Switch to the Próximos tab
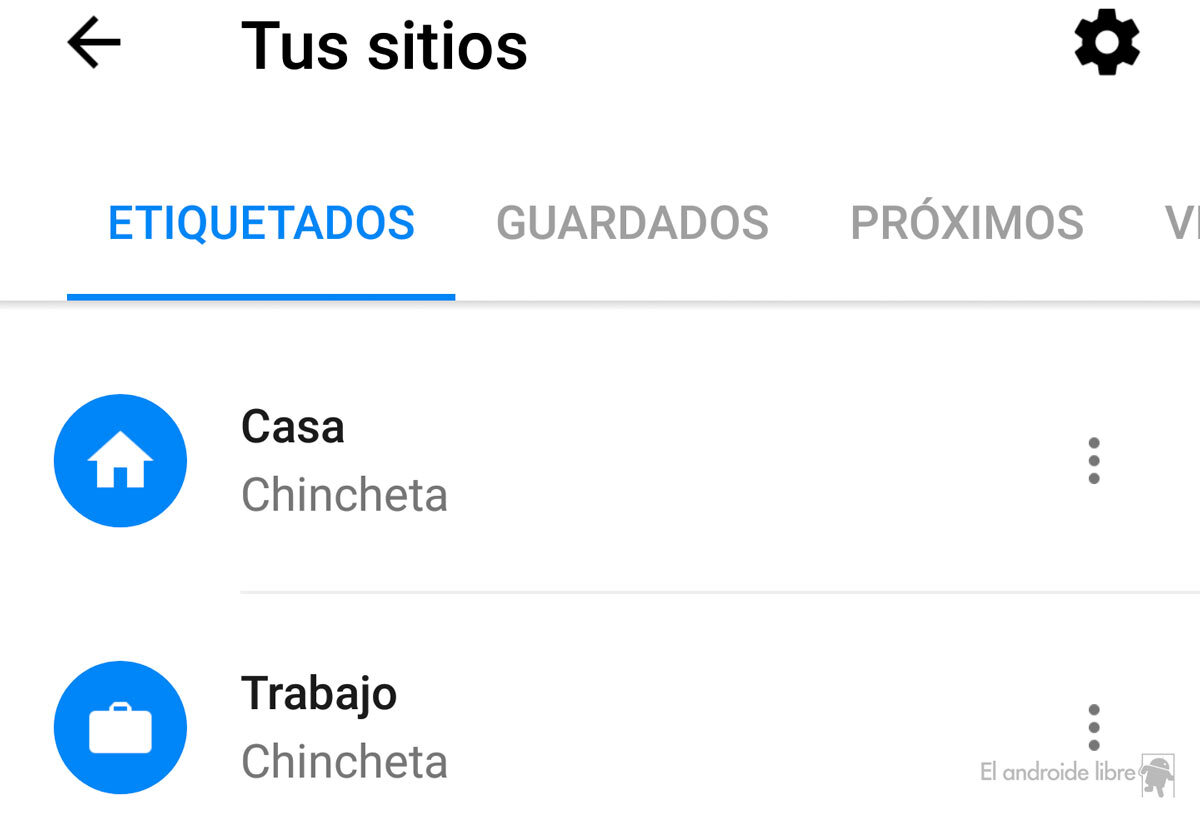The image size is (1200, 813). tap(966, 222)
